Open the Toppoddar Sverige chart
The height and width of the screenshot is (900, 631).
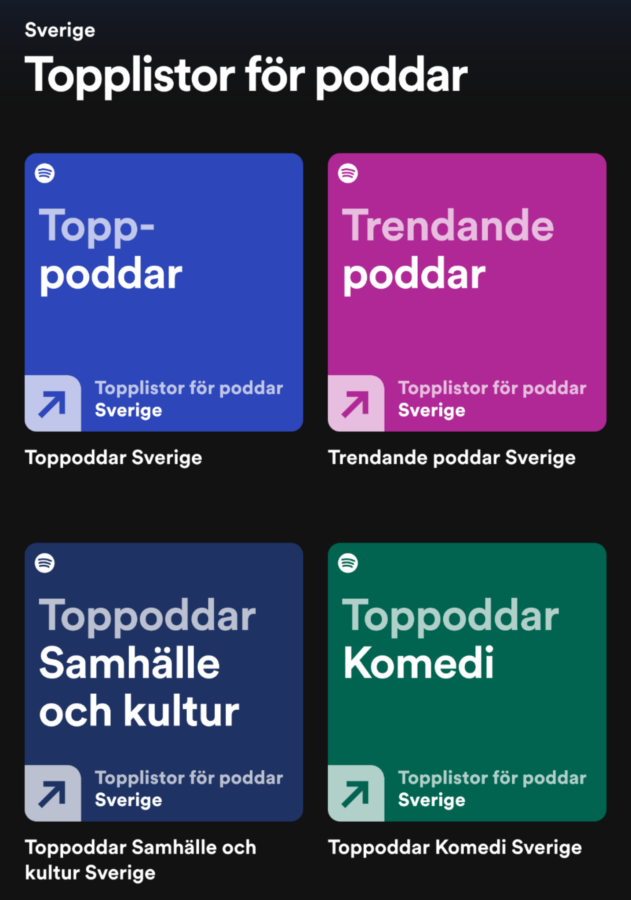163,292
